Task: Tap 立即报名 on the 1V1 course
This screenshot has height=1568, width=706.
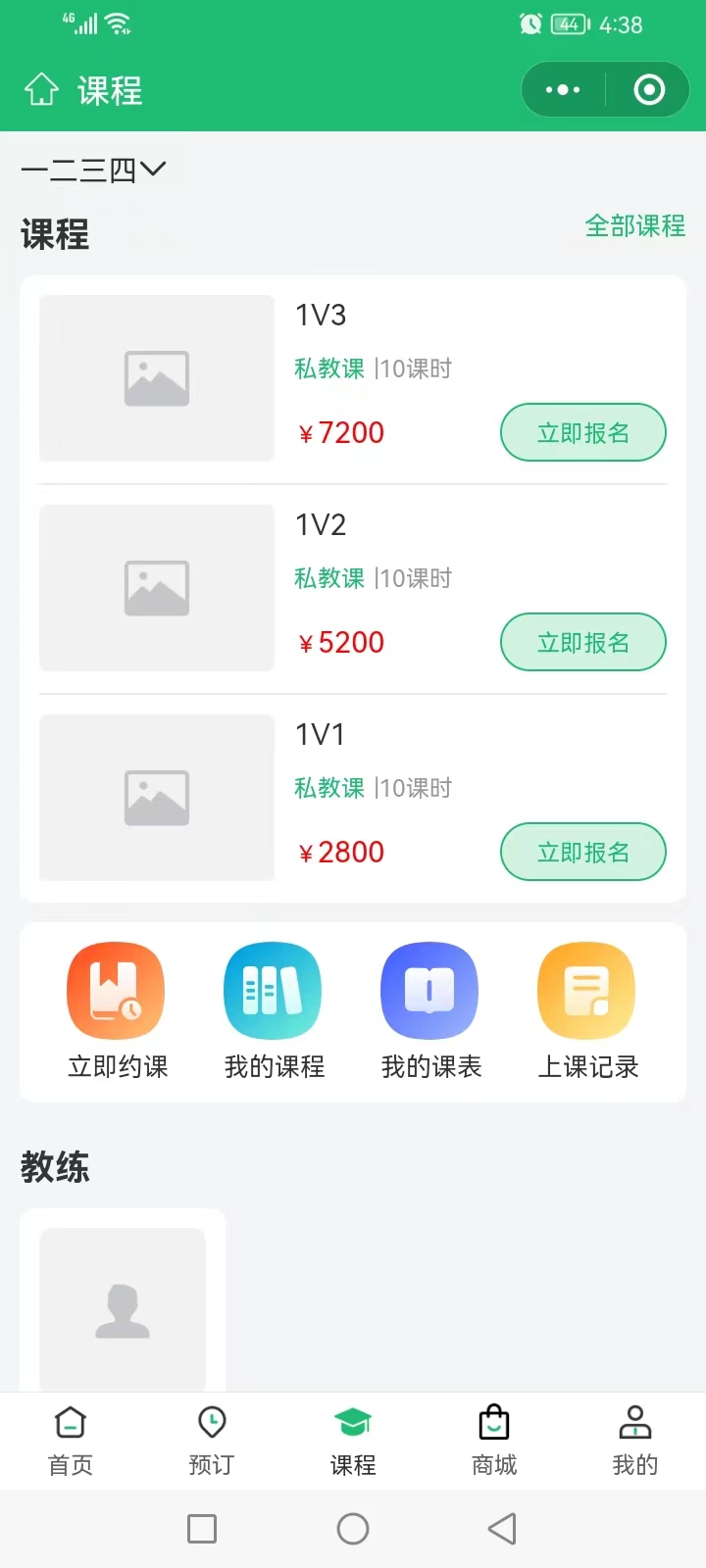Action: click(582, 852)
